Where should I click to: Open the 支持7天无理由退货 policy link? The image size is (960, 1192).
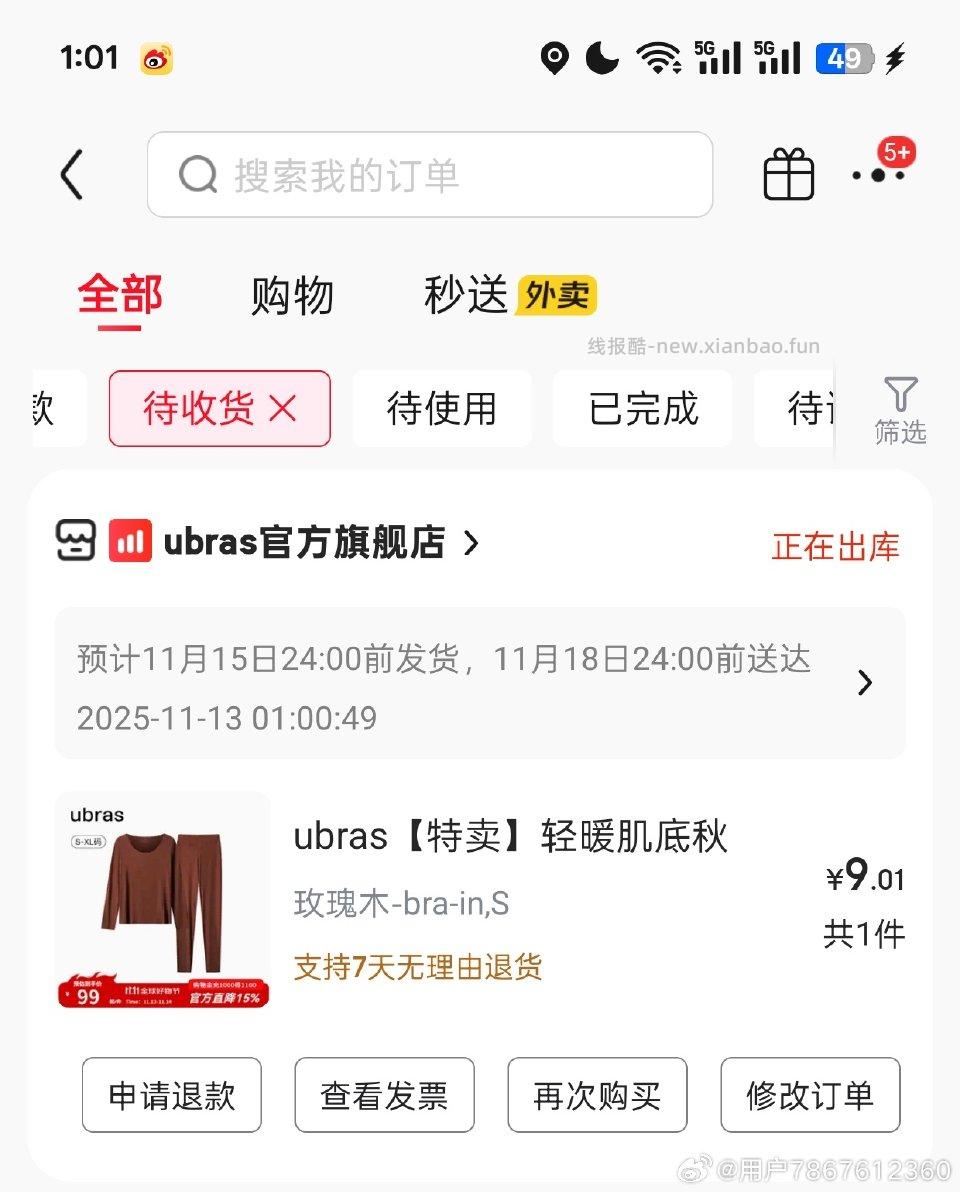click(x=417, y=968)
